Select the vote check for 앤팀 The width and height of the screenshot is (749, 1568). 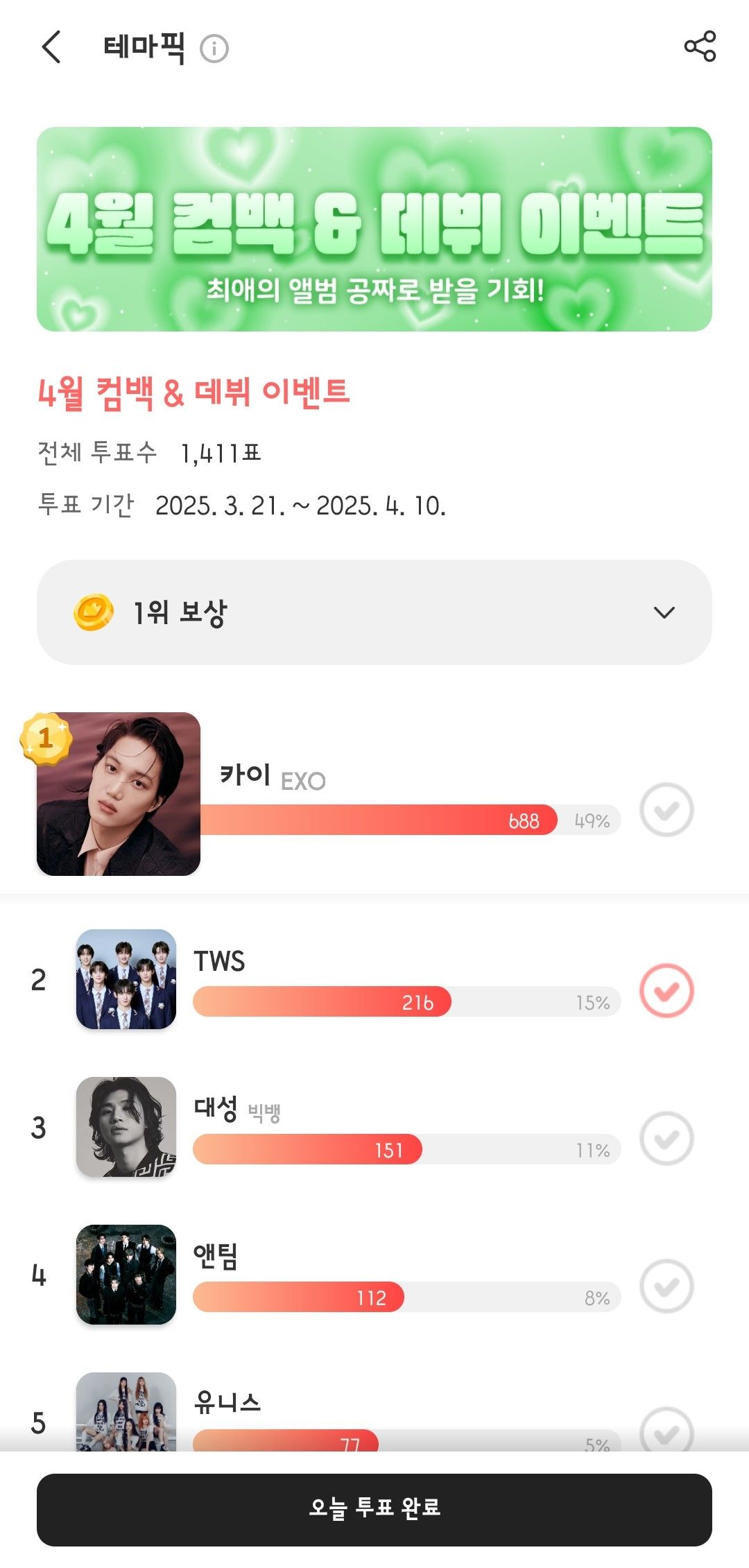click(x=666, y=1286)
